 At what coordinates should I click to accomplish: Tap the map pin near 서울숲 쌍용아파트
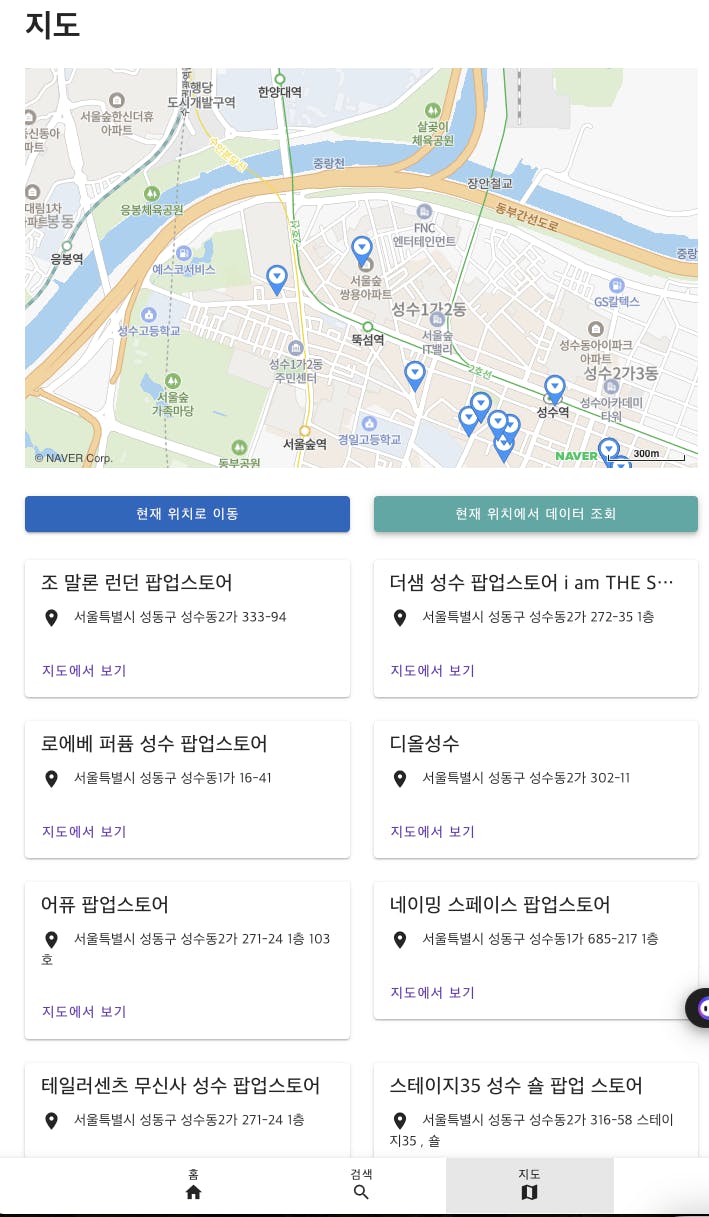[362, 249]
